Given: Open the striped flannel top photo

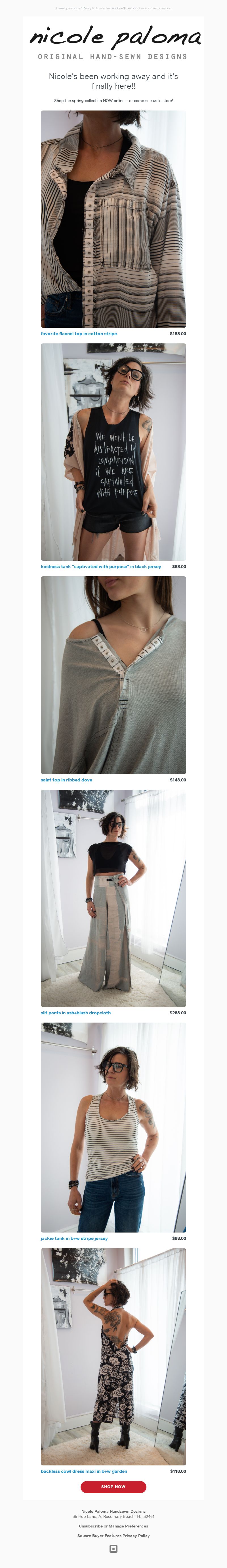Looking at the screenshot, I should (x=113, y=219).
